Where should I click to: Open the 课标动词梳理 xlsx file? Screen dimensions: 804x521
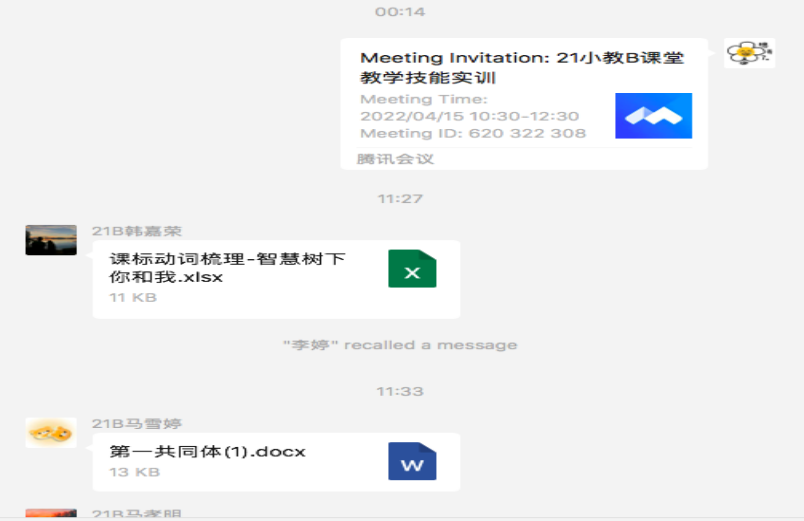[275, 278]
